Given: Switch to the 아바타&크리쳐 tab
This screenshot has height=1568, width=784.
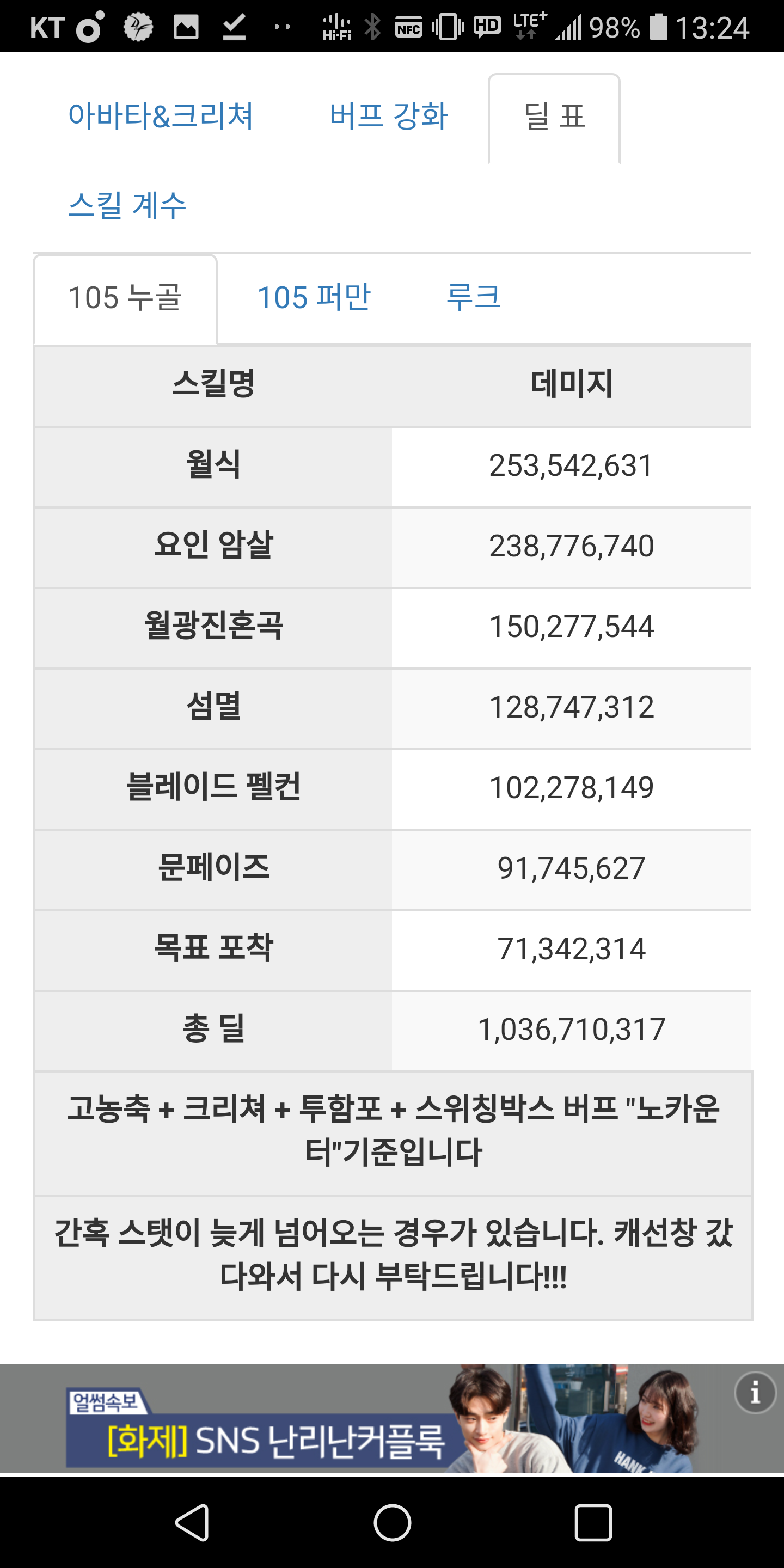Looking at the screenshot, I should click(x=161, y=115).
